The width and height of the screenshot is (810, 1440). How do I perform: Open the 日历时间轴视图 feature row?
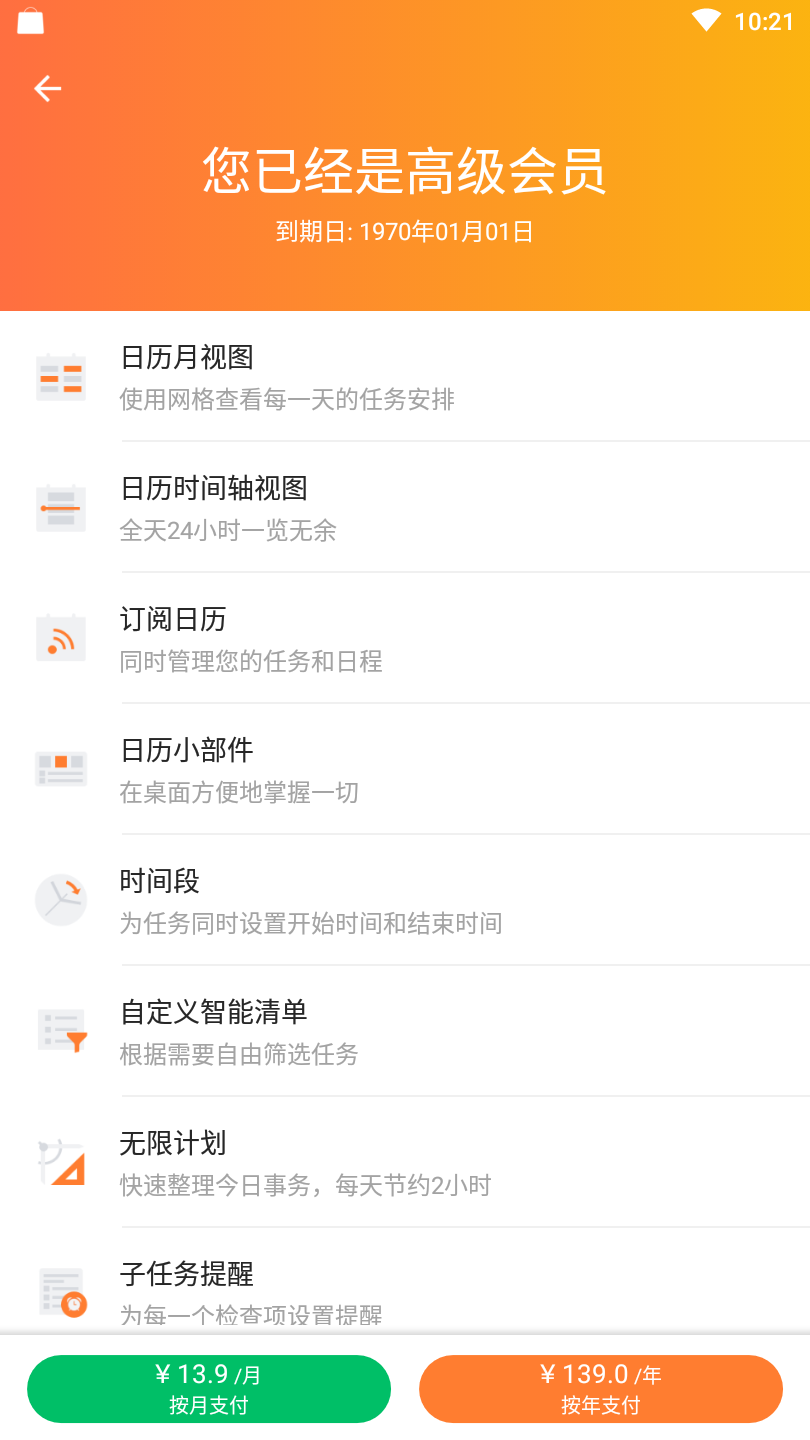pos(405,508)
